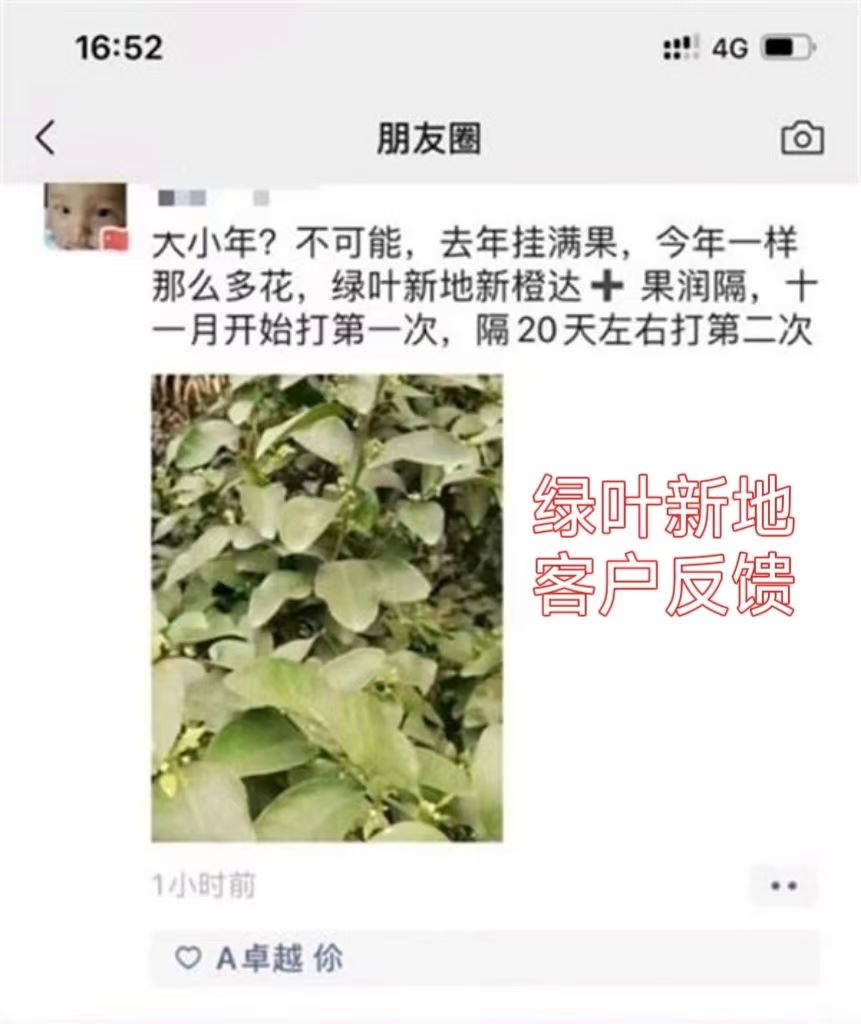The height and width of the screenshot is (1024, 861).
Task: Open the profile of liker A卓越
Action: 260,959
